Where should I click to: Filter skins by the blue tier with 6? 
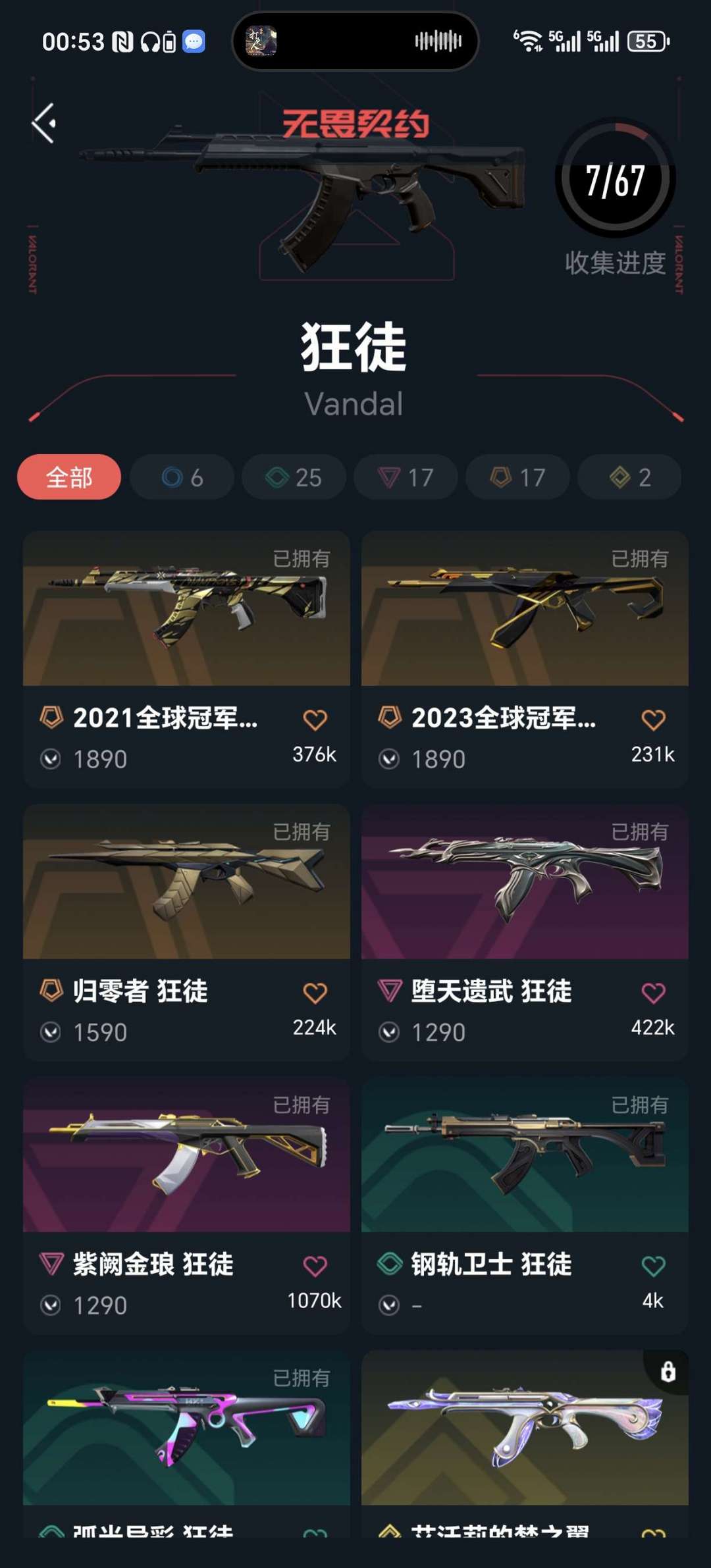click(182, 477)
